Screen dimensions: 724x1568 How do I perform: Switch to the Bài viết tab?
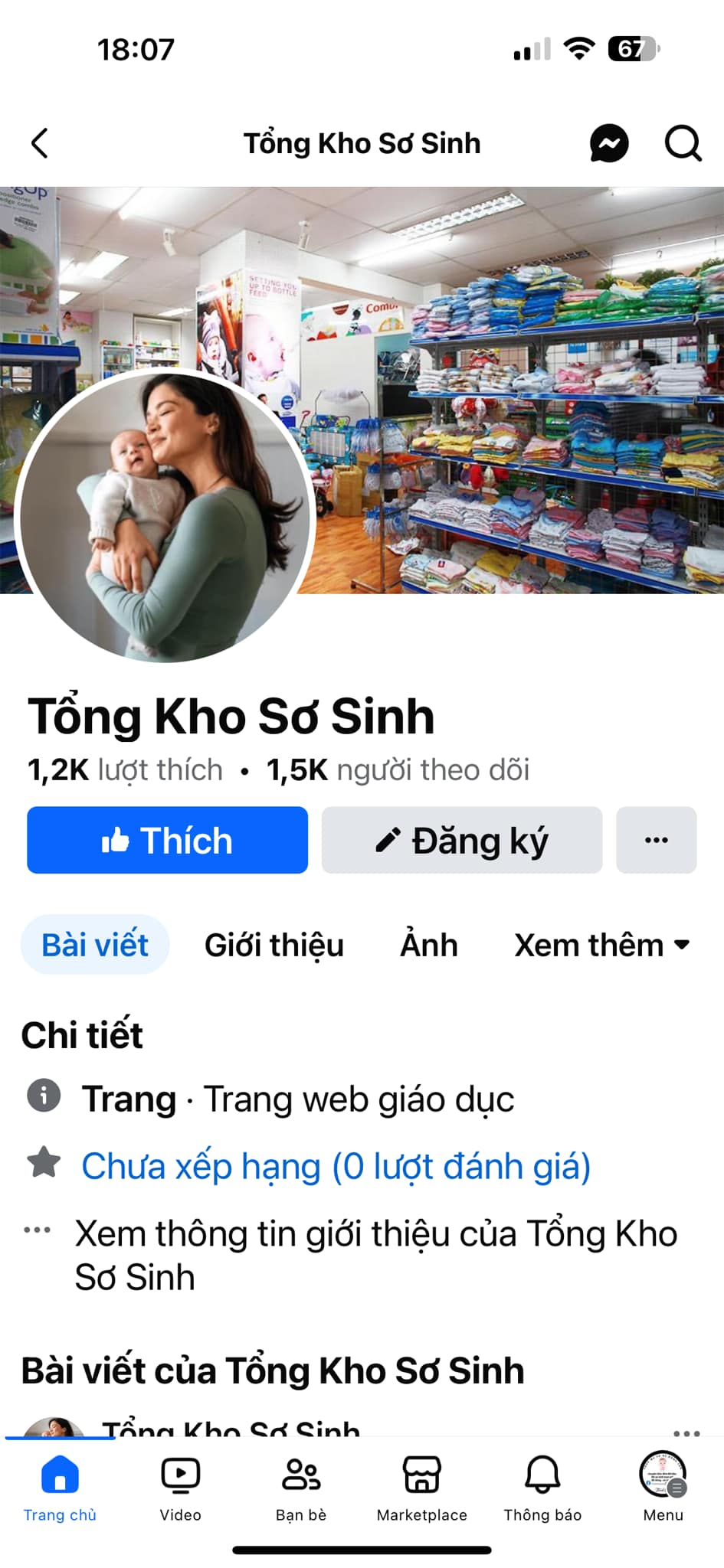pyautogui.click(x=95, y=945)
